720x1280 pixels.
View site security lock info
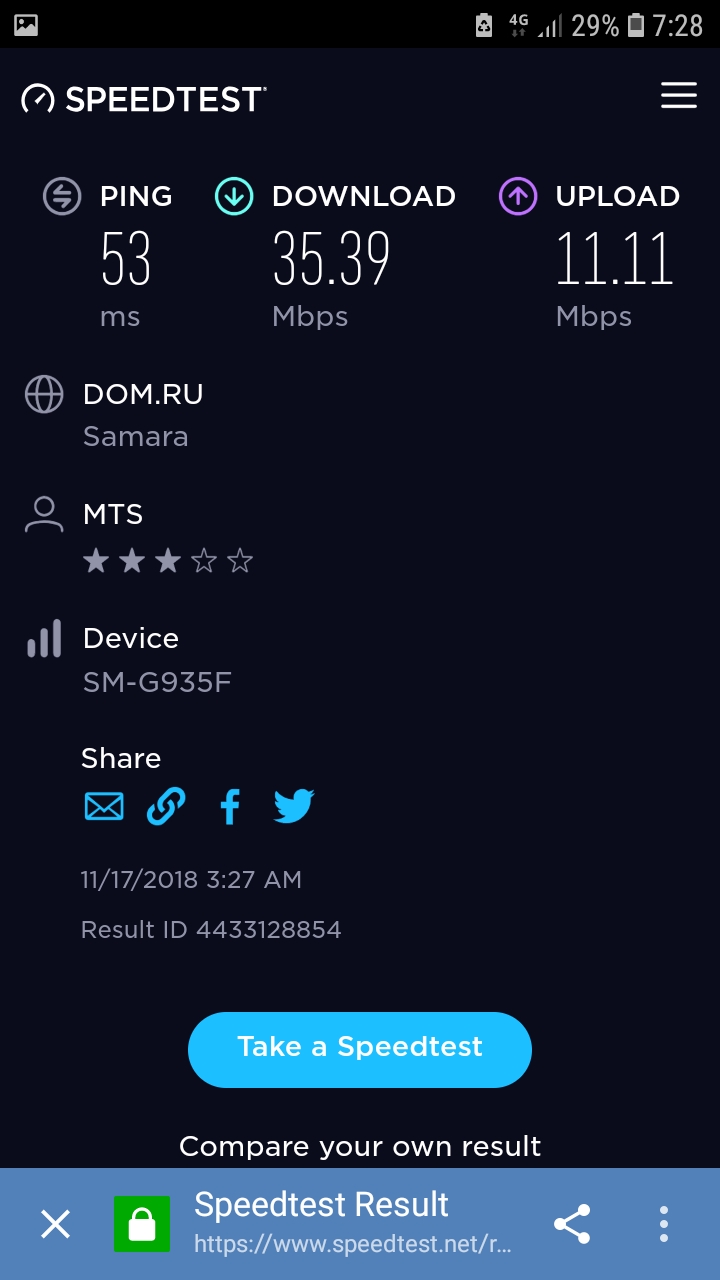[x=142, y=1223]
